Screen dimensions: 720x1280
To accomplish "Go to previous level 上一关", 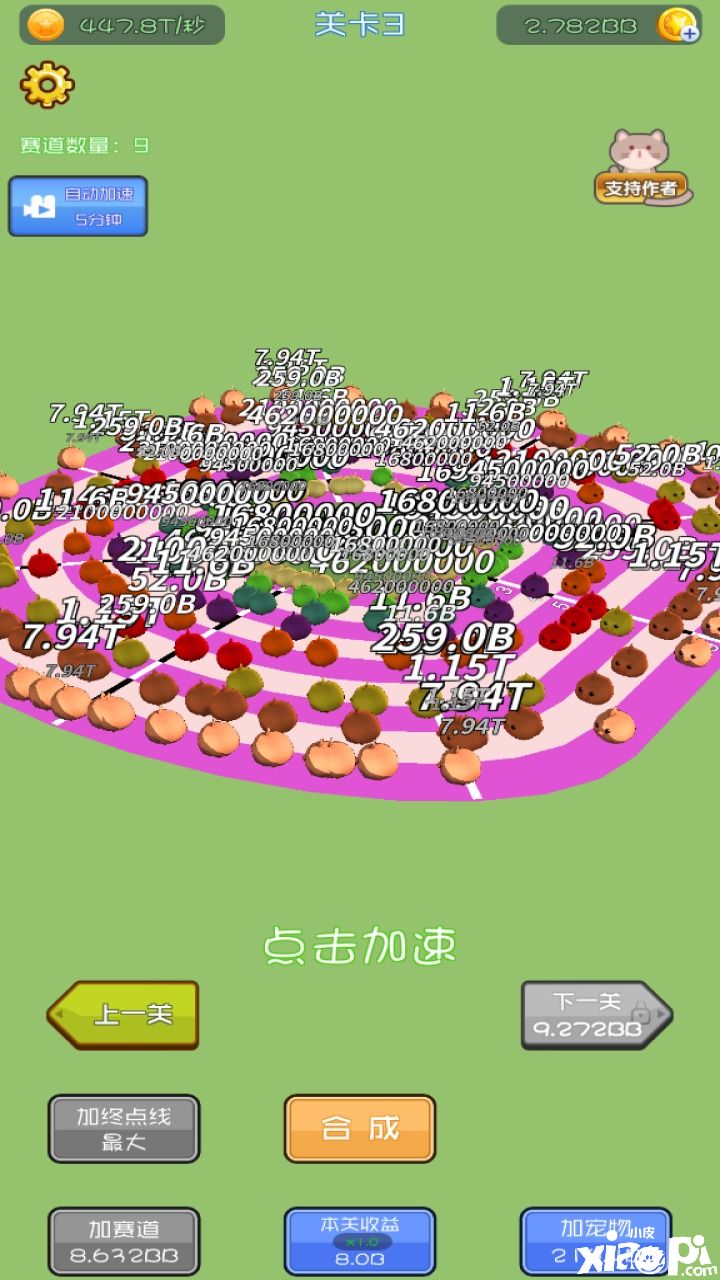I will tap(124, 1015).
